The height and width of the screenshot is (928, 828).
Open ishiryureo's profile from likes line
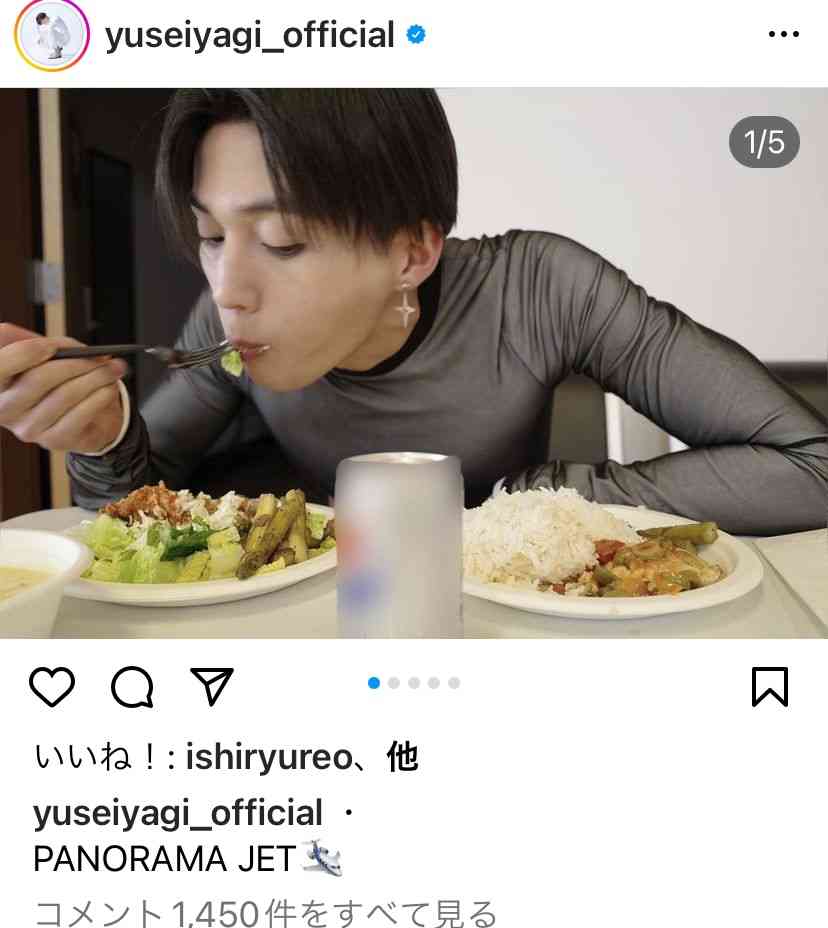[266, 759]
